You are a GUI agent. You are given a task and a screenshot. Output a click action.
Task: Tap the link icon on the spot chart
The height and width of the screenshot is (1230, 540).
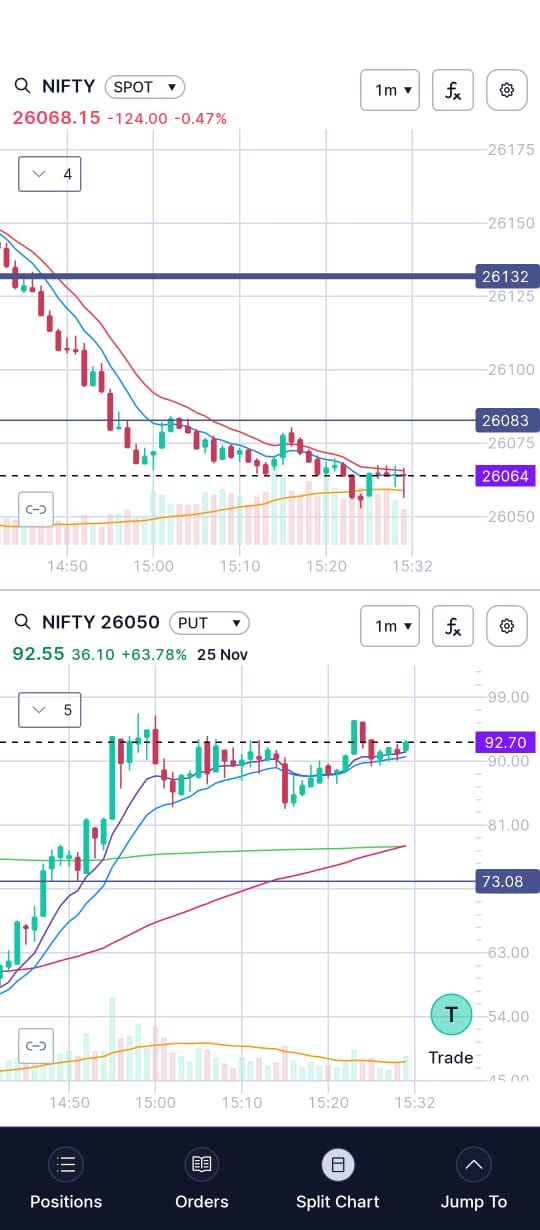[36, 509]
